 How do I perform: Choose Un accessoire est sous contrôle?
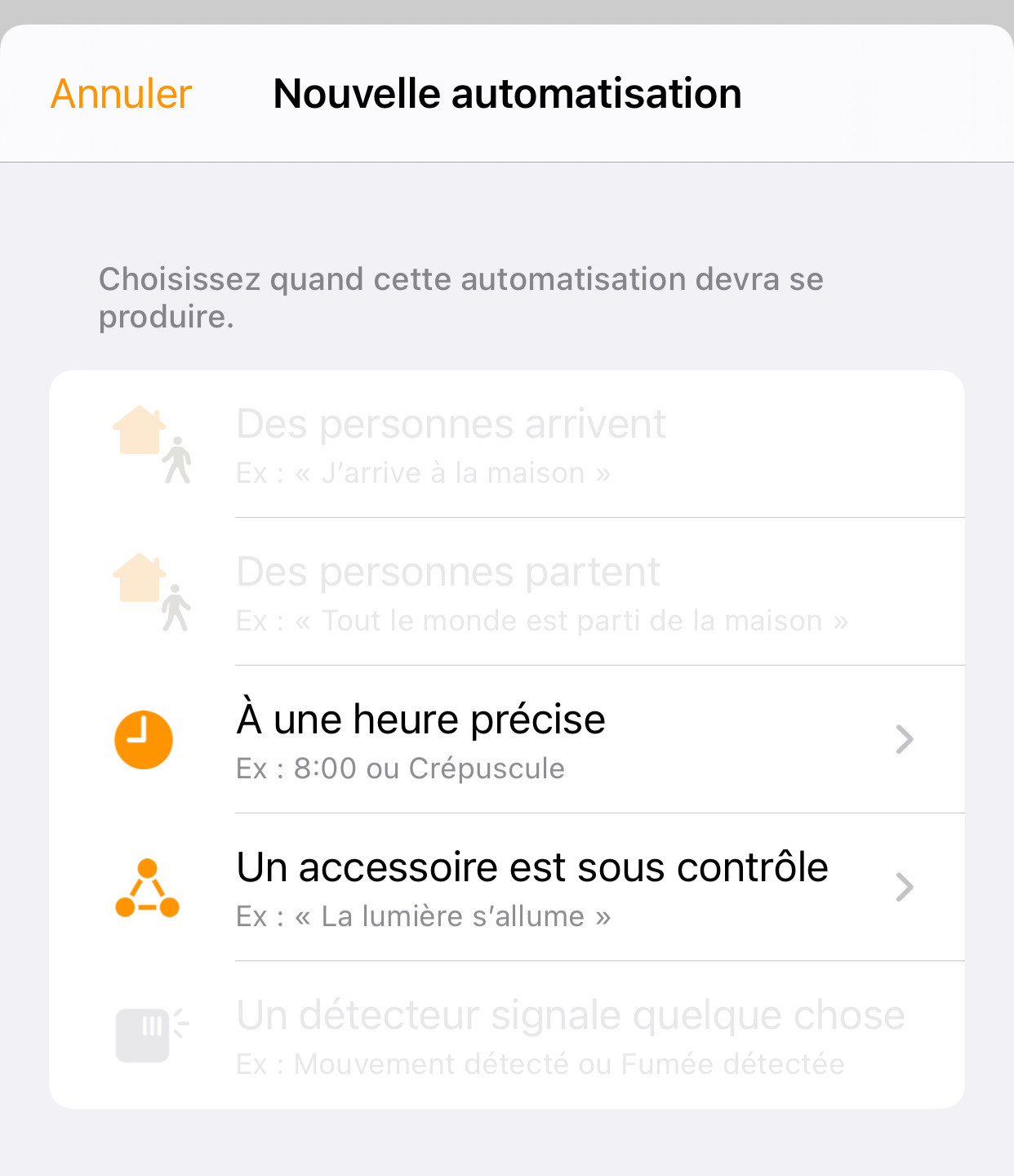pos(507,887)
